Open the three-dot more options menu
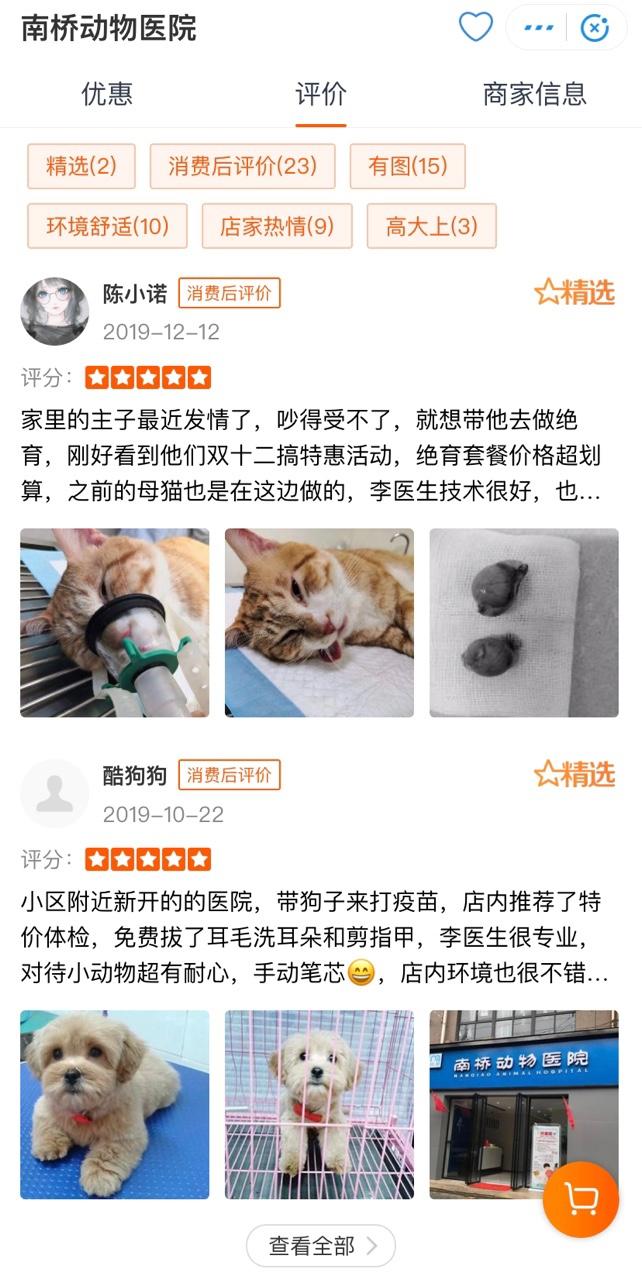 point(539,28)
